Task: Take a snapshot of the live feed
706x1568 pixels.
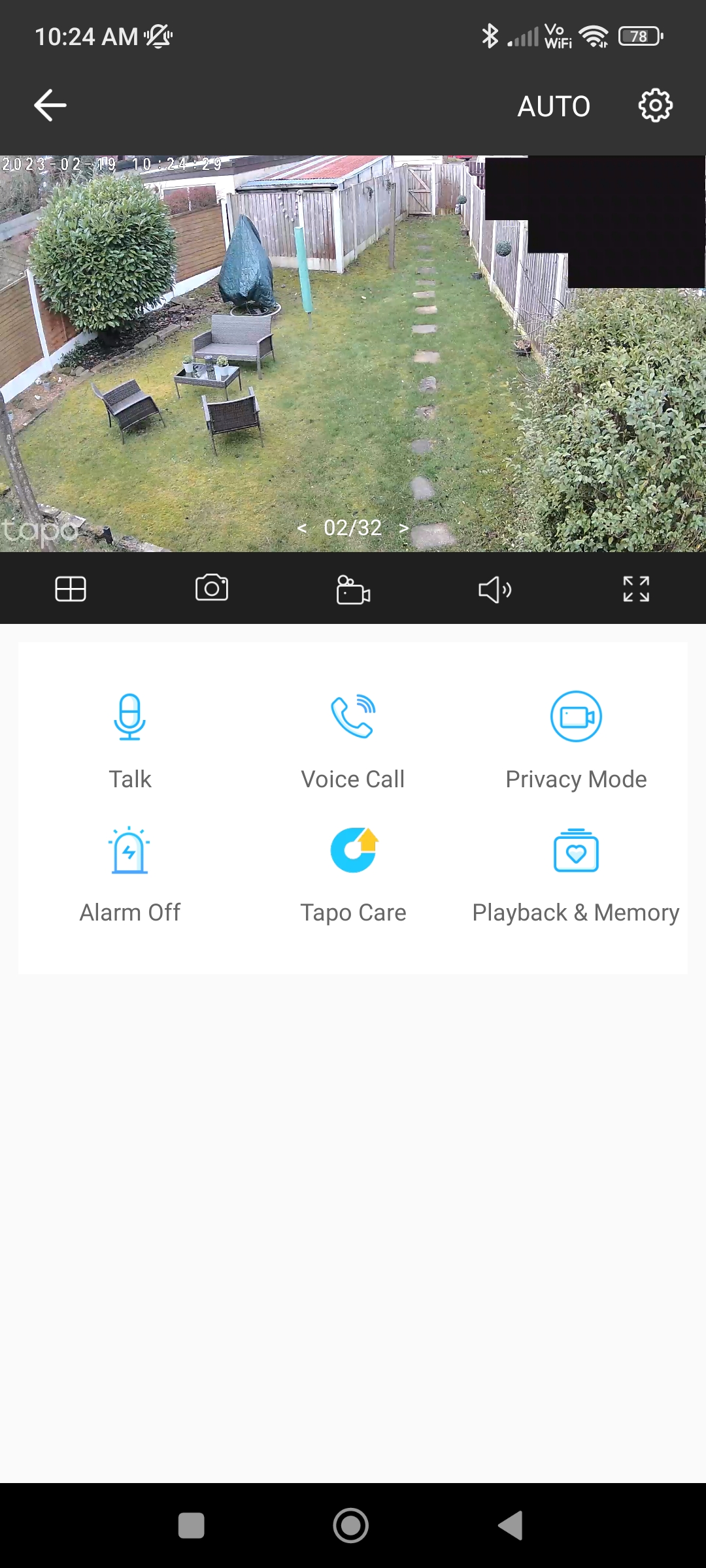Action: coord(212,588)
